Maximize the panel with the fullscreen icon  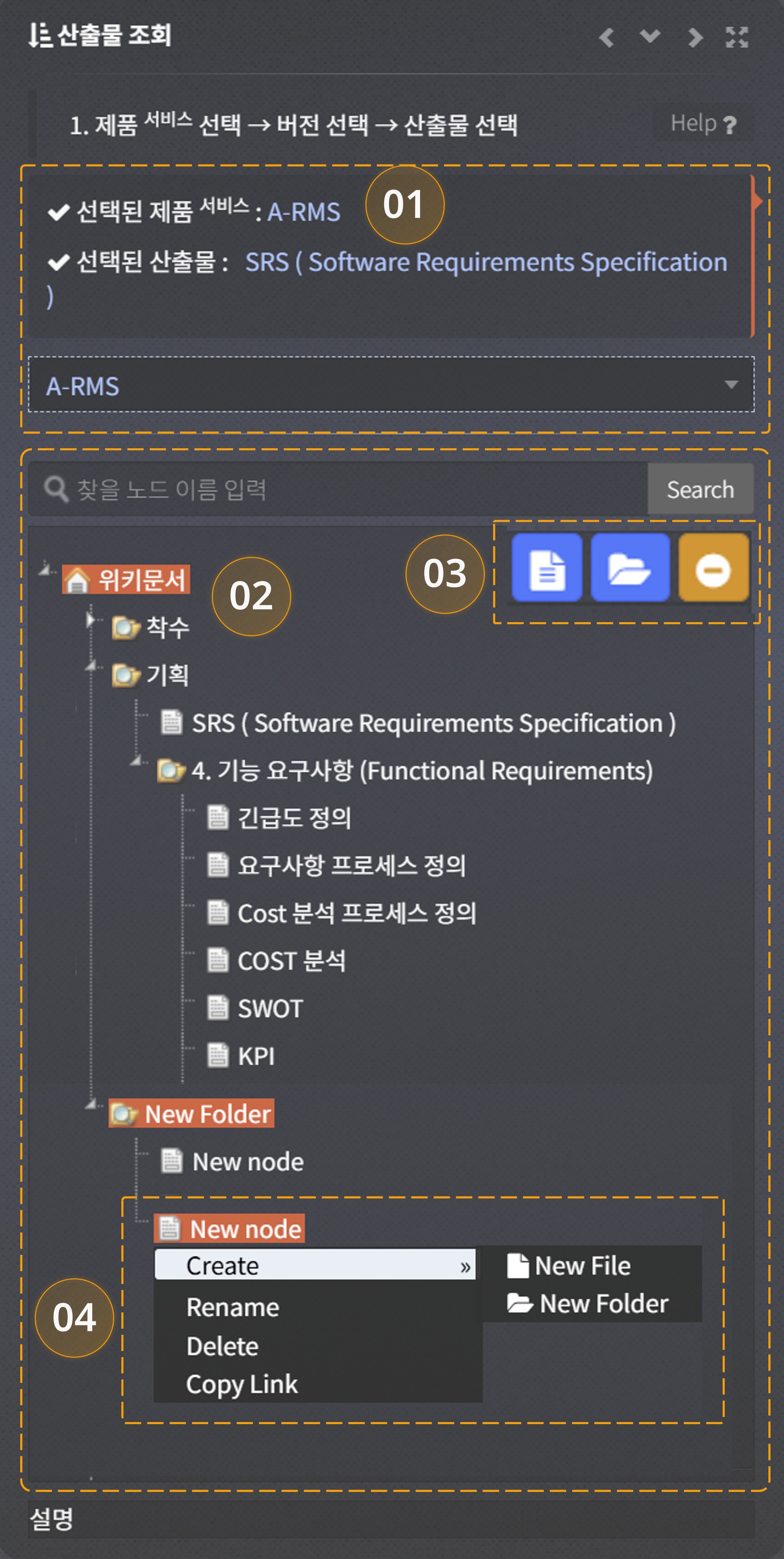point(737,37)
